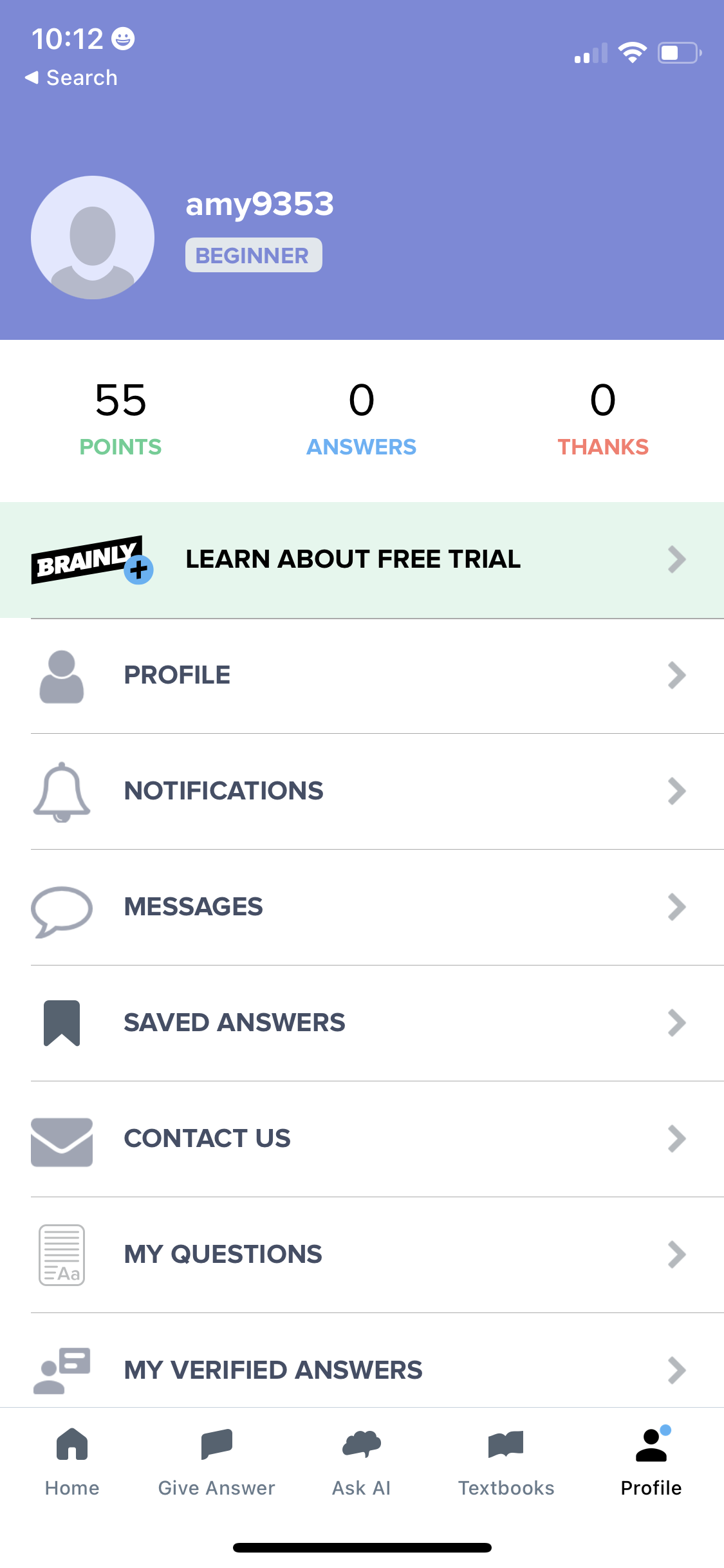
Task: Tap the amy9353 profile avatar
Action: (x=92, y=237)
